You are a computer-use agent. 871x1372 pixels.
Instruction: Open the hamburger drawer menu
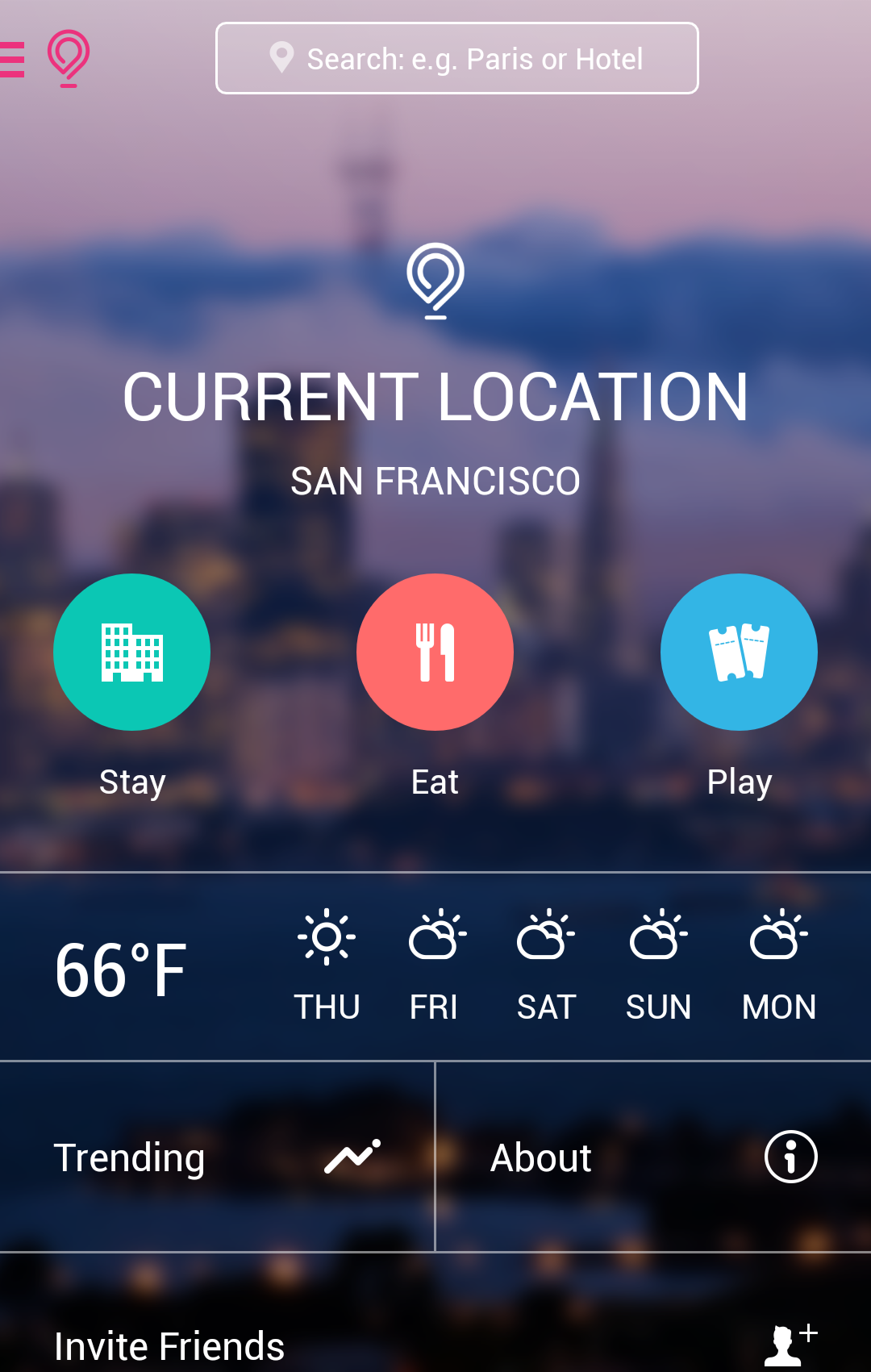[x=13, y=59]
